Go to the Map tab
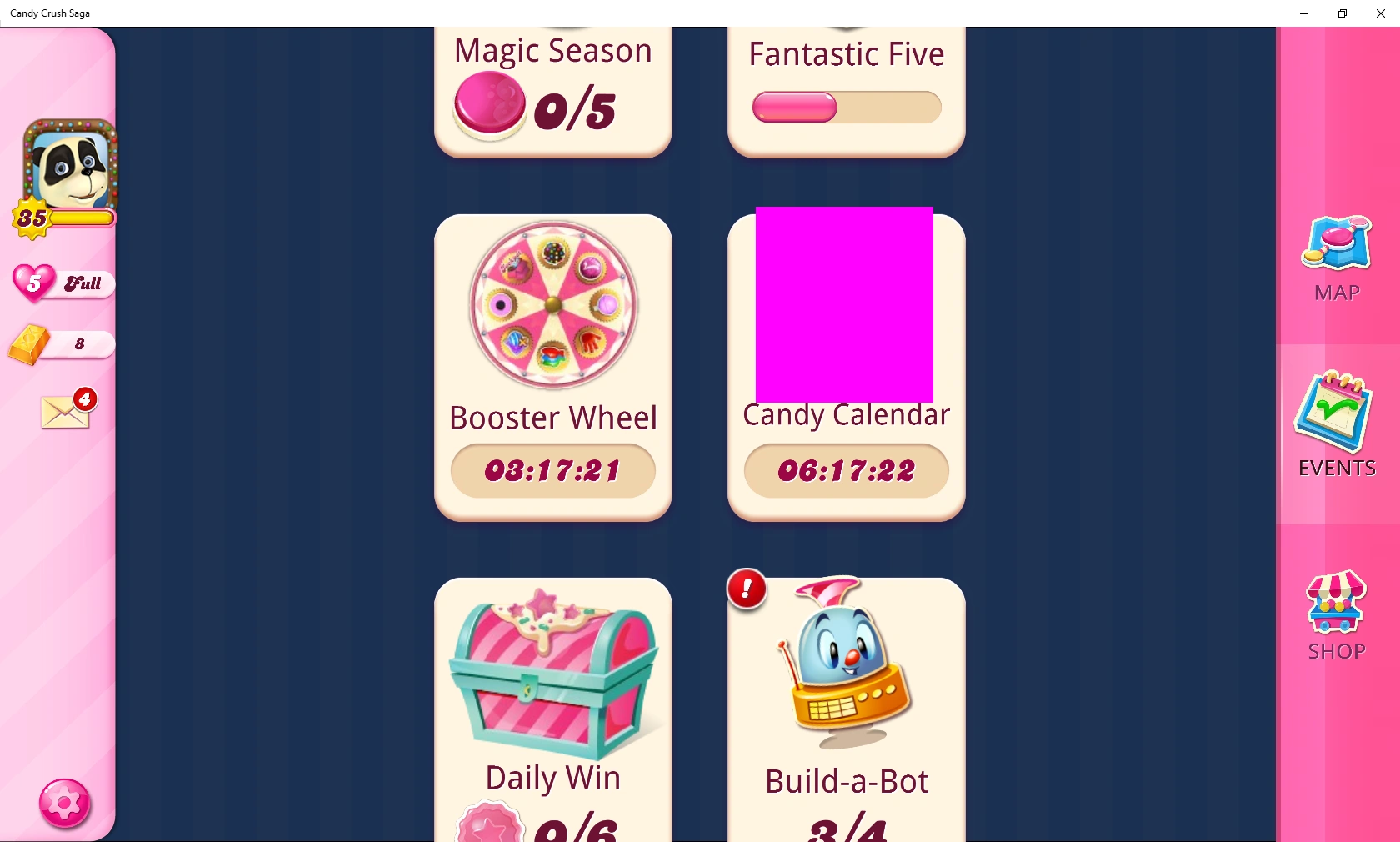The image size is (1400, 842). 1337,258
